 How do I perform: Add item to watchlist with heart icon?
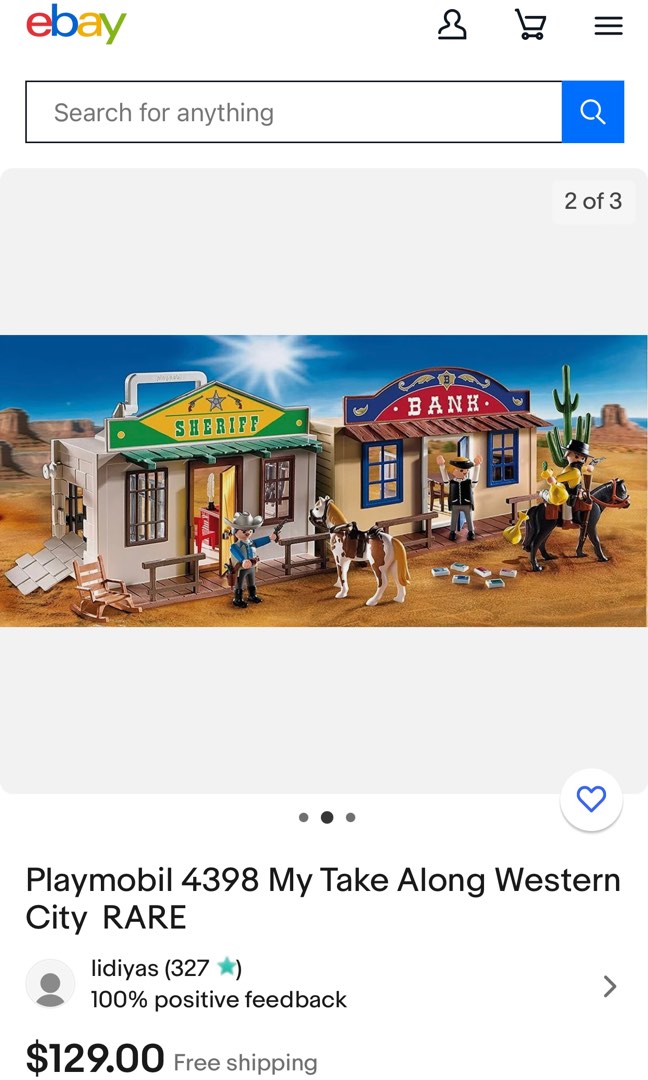(591, 799)
